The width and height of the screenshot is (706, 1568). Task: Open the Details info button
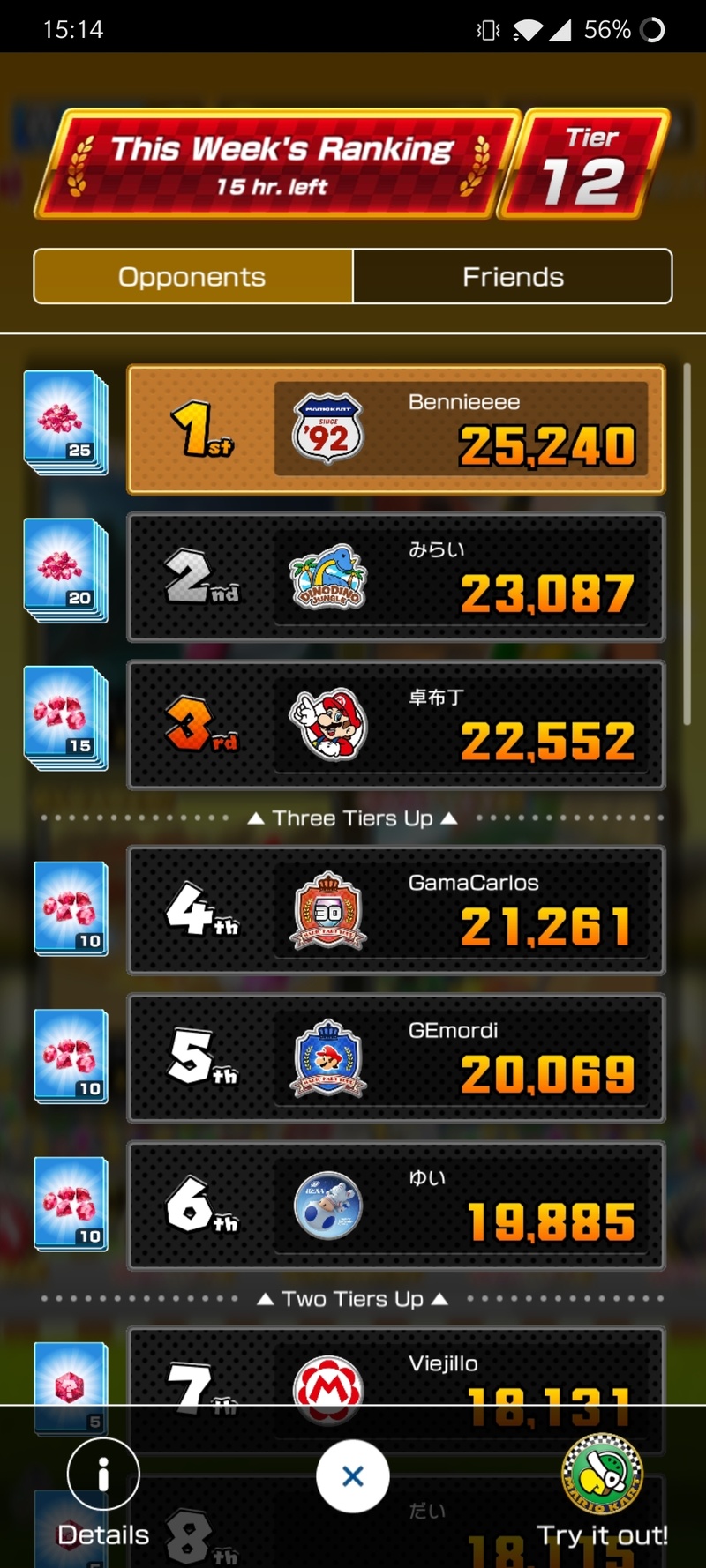103,1475
